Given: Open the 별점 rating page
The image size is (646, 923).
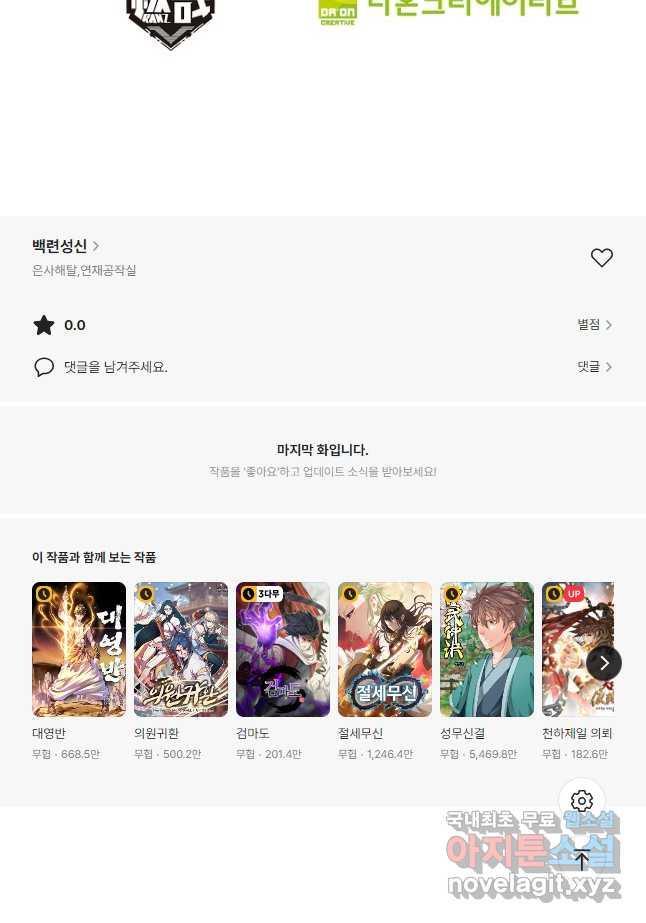Looking at the screenshot, I should (x=594, y=325).
